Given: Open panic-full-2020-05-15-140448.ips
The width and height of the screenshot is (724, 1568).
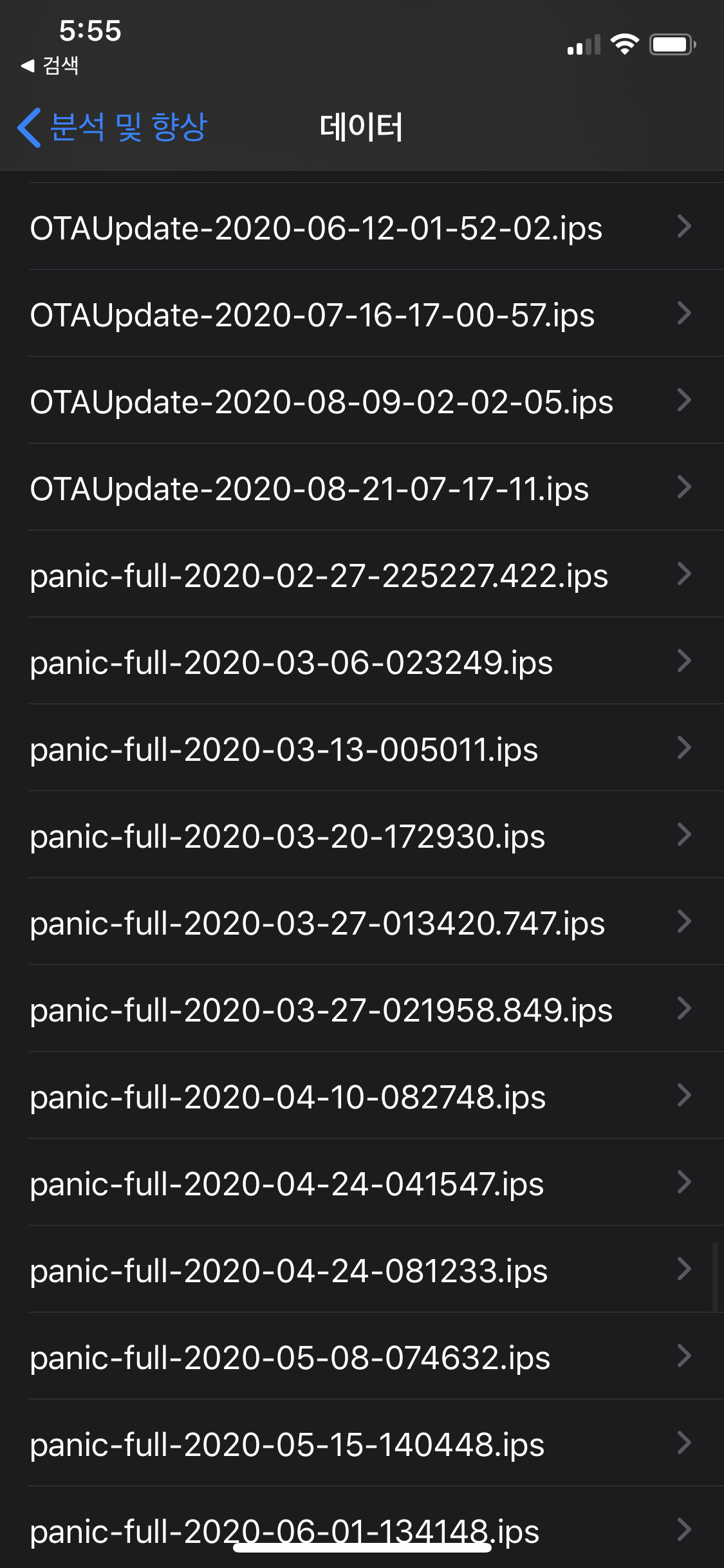Looking at the screenshot, I should click(x=360, y=1444).
